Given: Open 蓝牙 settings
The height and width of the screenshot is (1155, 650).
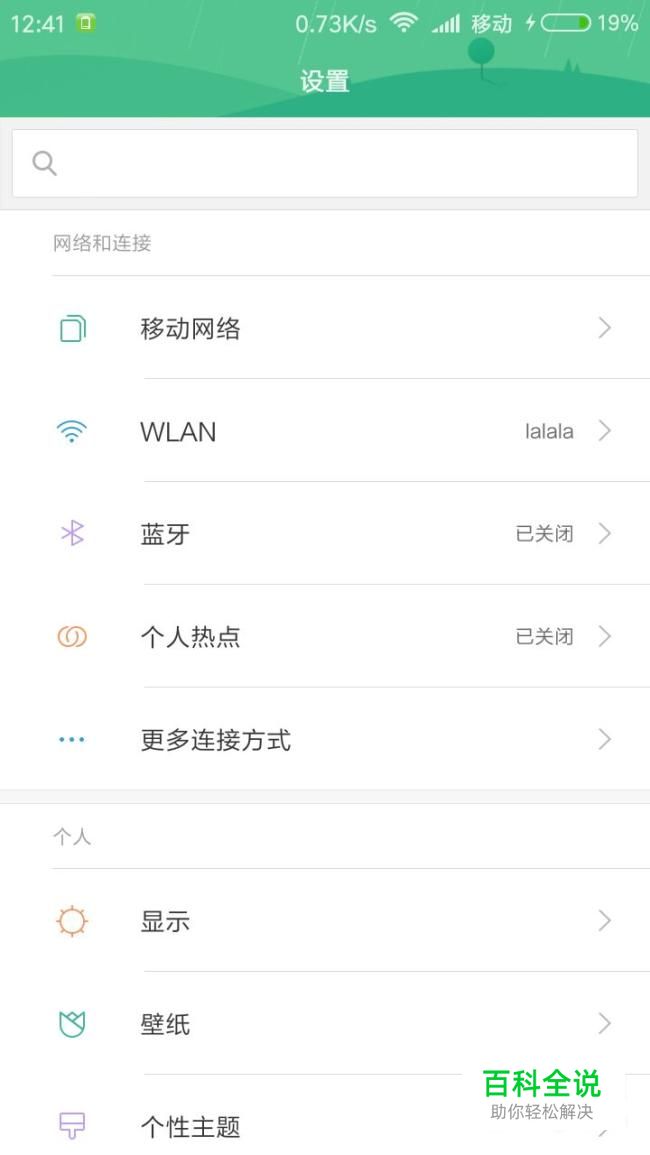Looking at the screenshot, I should (325, 533).
